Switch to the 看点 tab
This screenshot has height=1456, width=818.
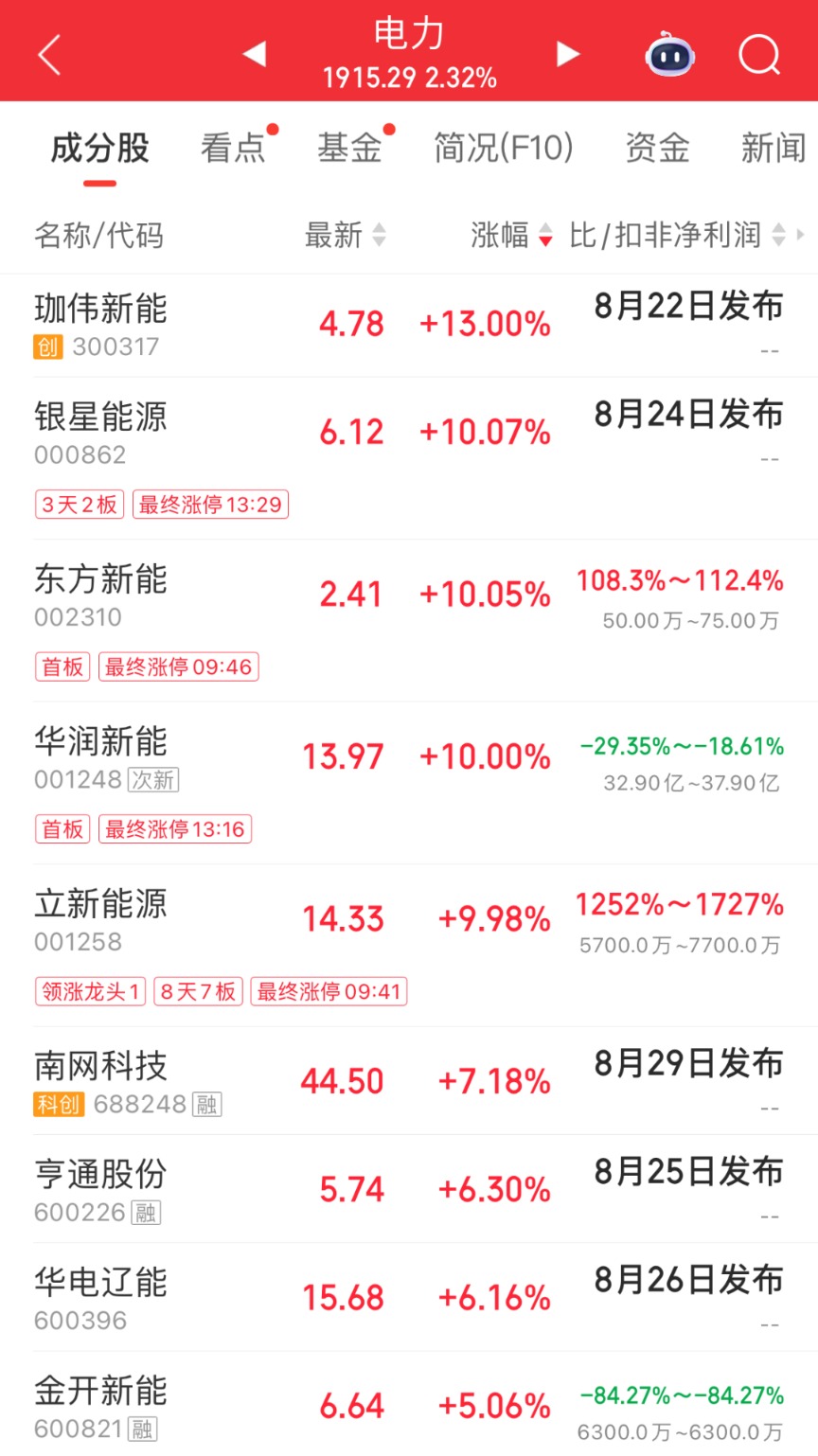233,148
